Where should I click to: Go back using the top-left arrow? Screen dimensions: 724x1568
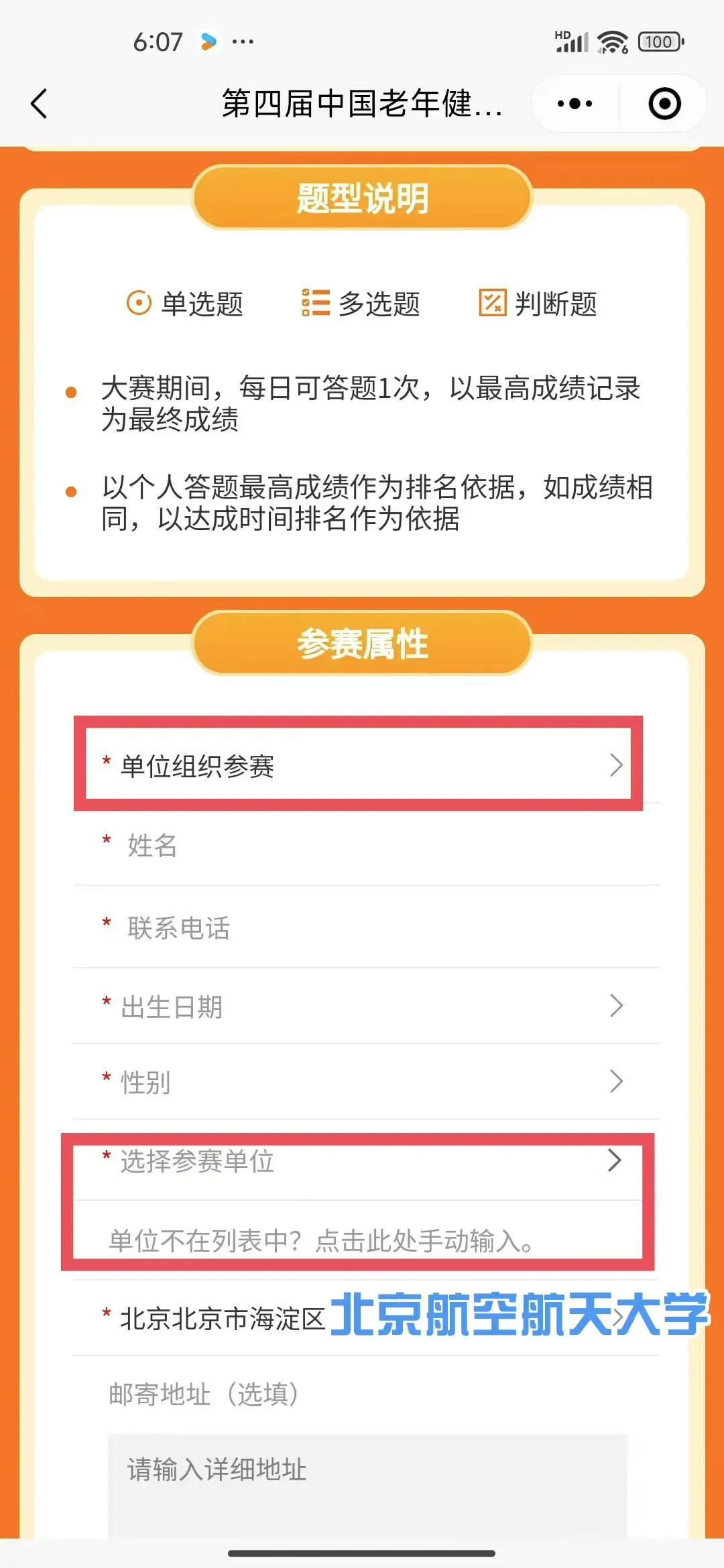tap(39, 104)
